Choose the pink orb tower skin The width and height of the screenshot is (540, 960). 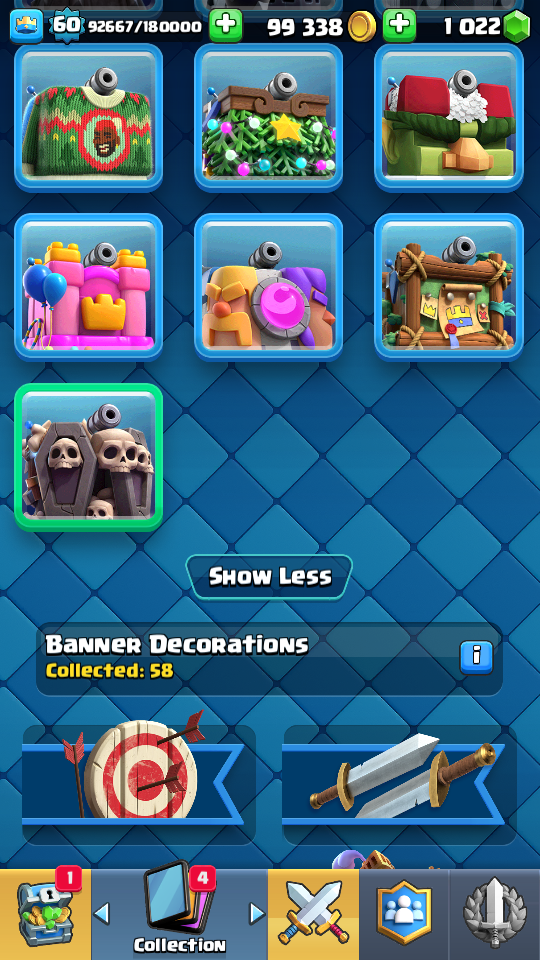(268, 287)
